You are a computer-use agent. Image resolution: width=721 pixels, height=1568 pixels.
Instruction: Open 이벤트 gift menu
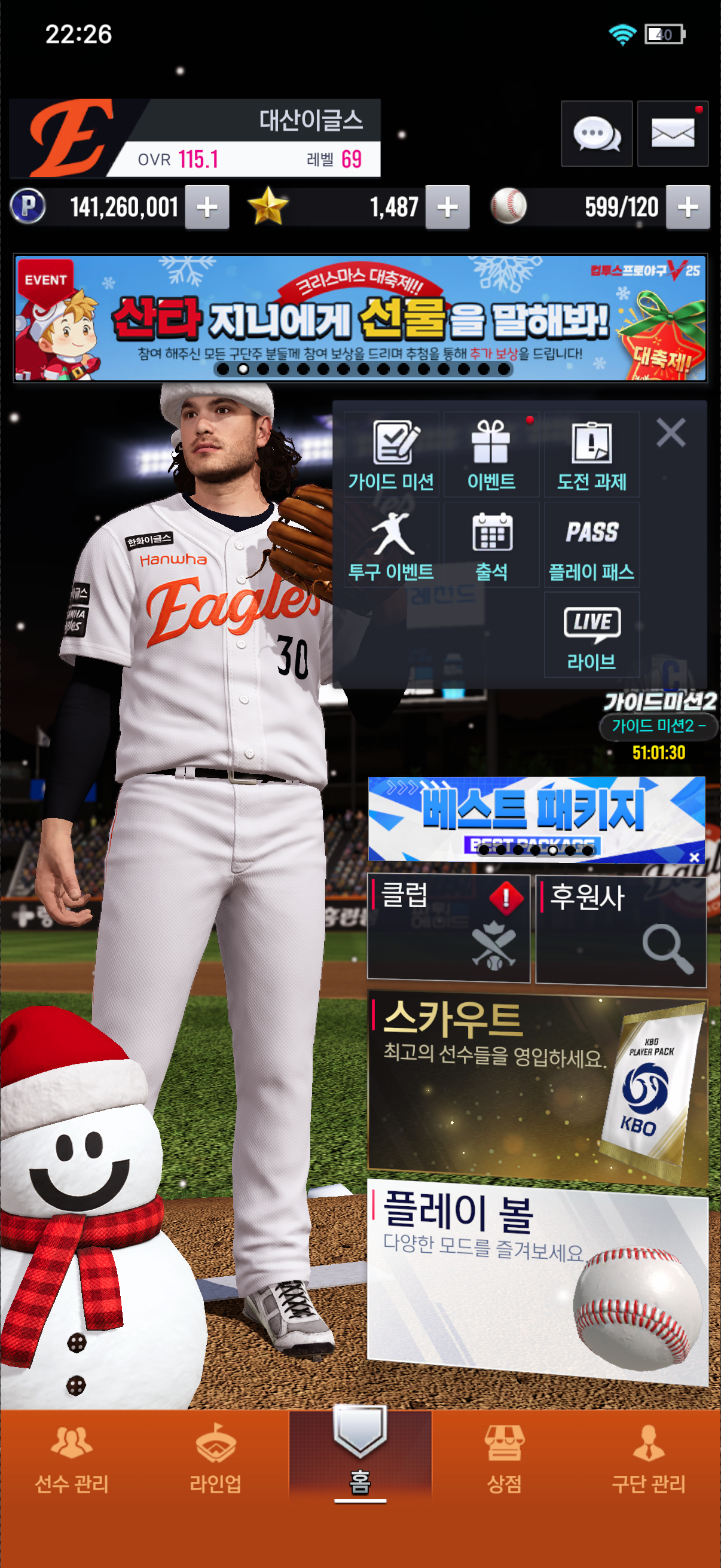(x=491, y=454)
